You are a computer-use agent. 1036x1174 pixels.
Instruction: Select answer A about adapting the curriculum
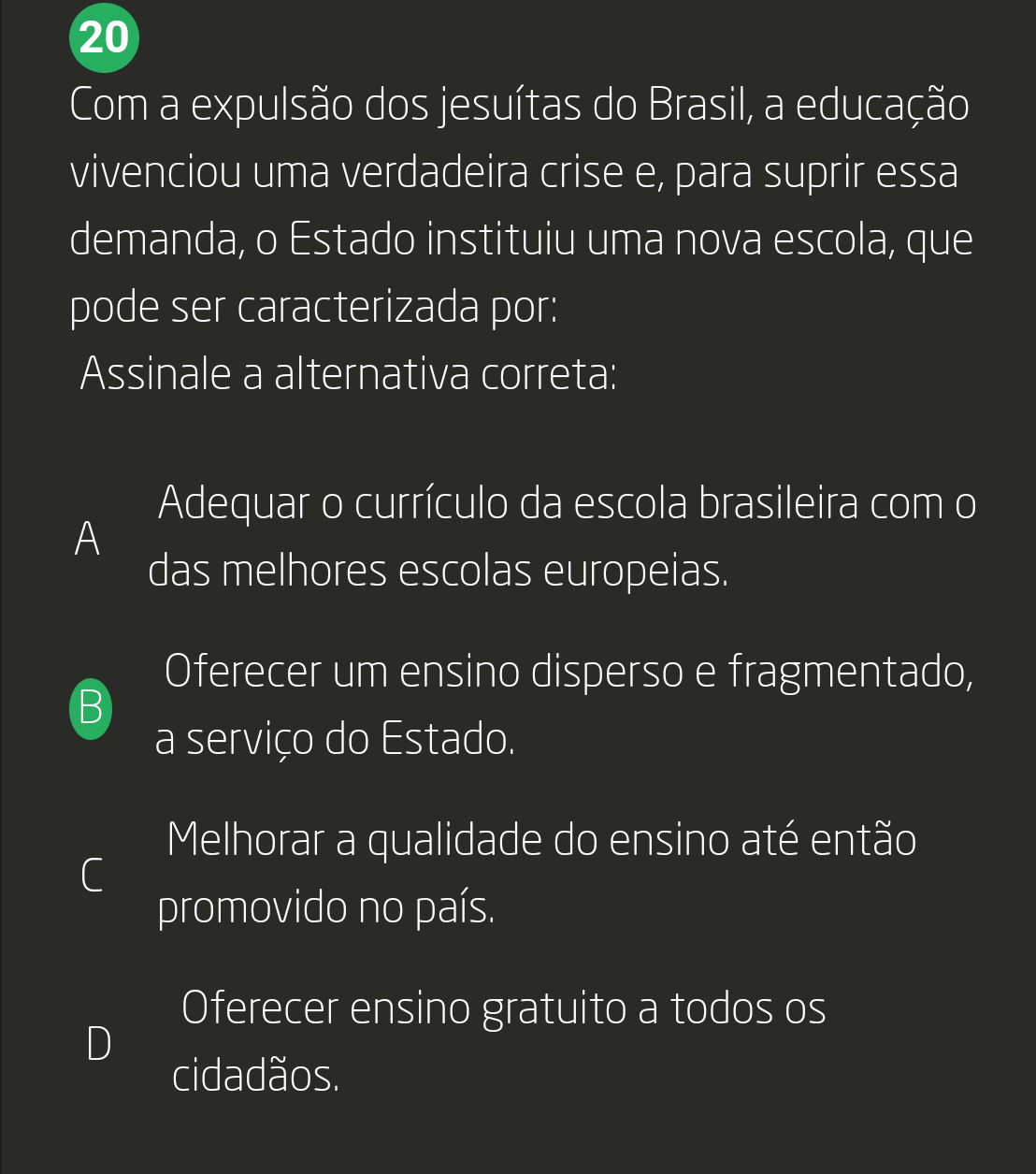tap(87, 538)
